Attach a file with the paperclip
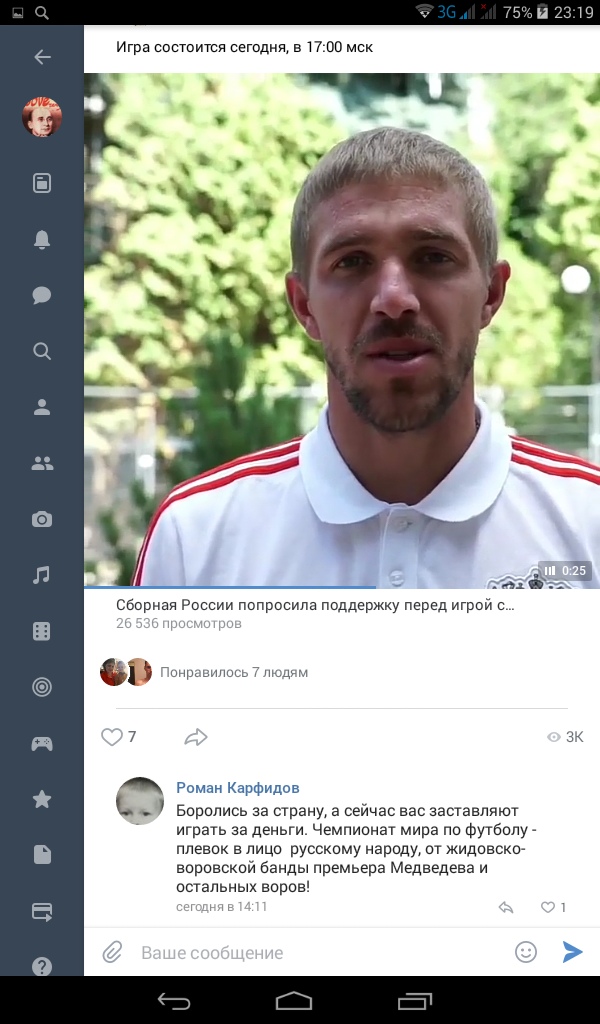 [x=112, y=953]
